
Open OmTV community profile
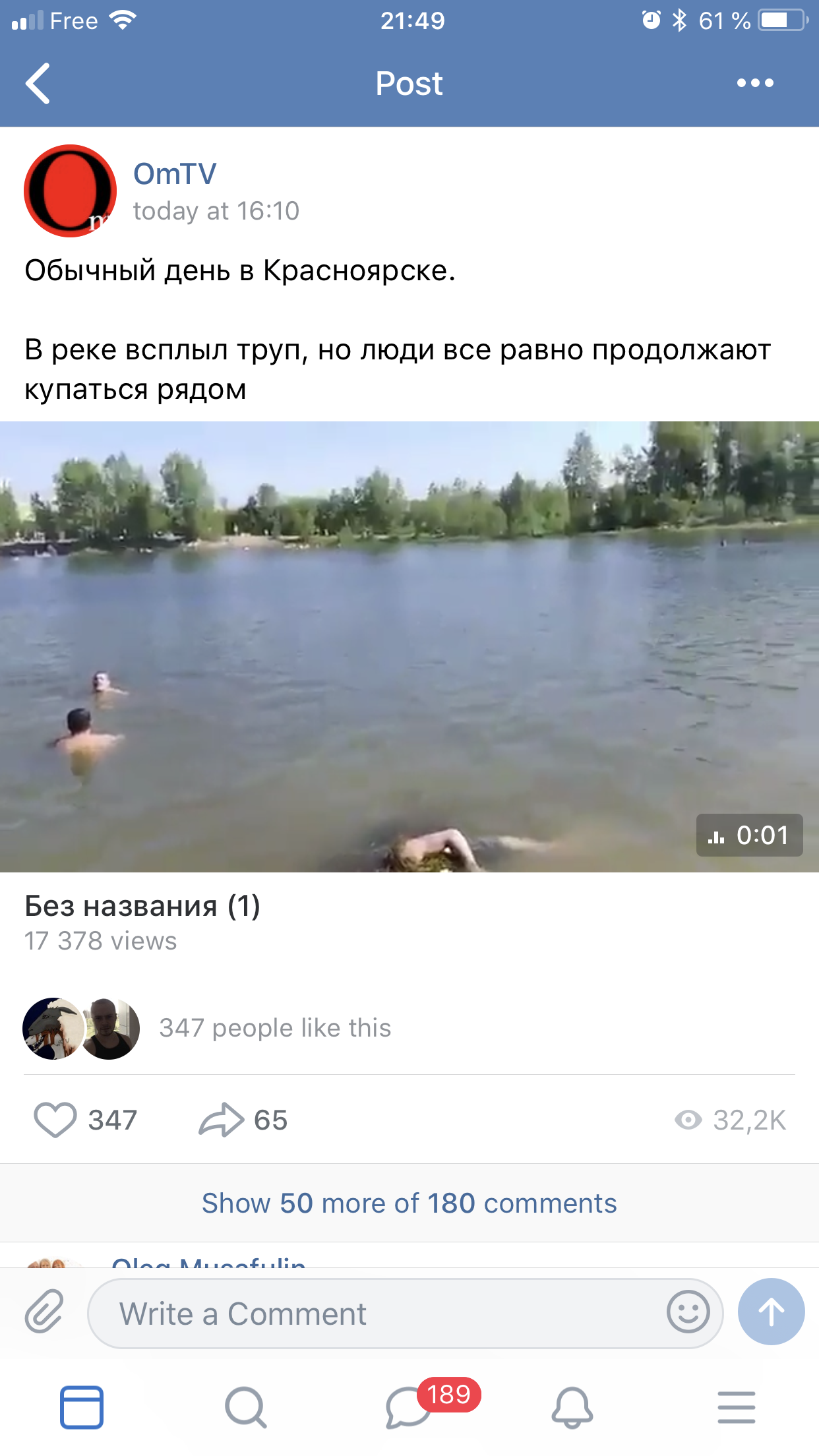[x=175, y=174]
